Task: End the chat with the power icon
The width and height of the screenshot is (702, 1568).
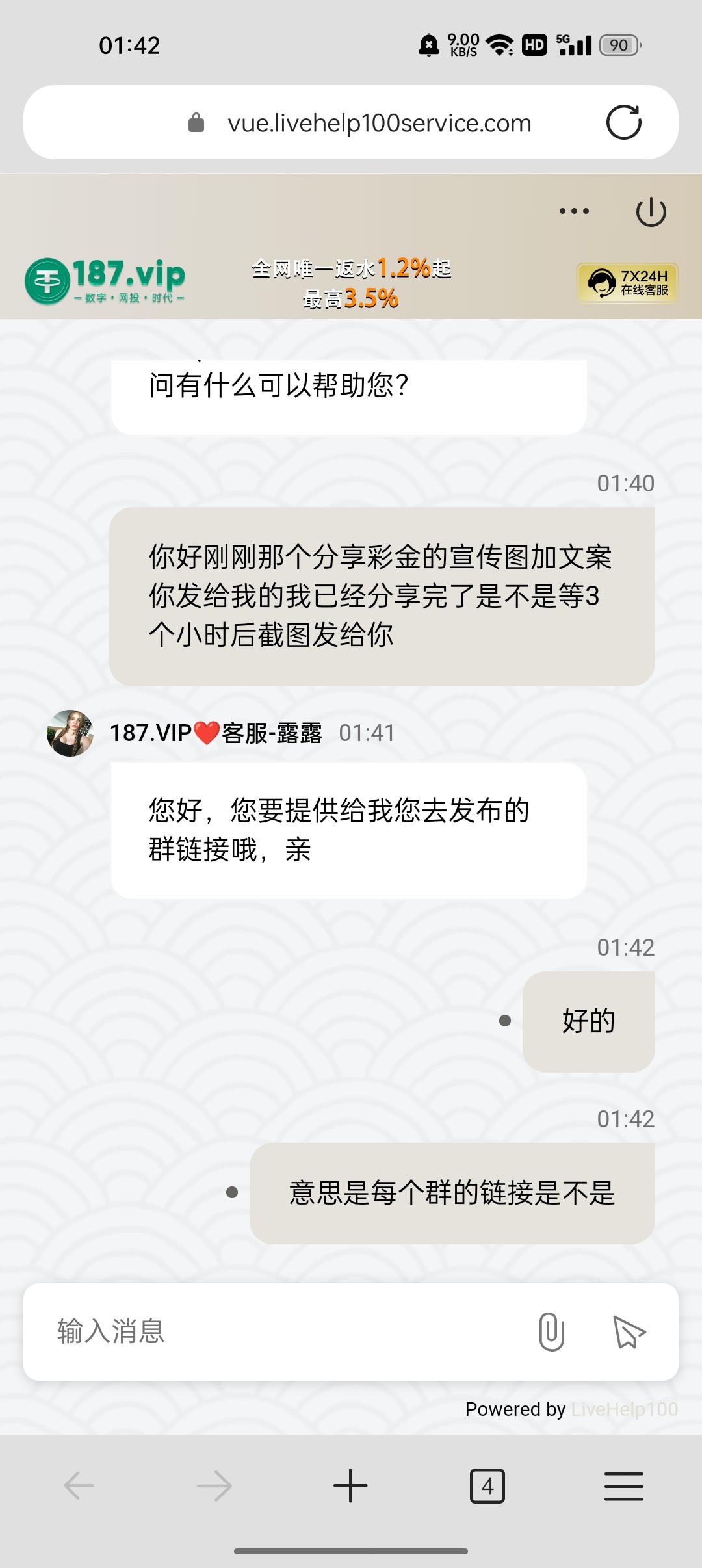Action: (x=651, y=212)
